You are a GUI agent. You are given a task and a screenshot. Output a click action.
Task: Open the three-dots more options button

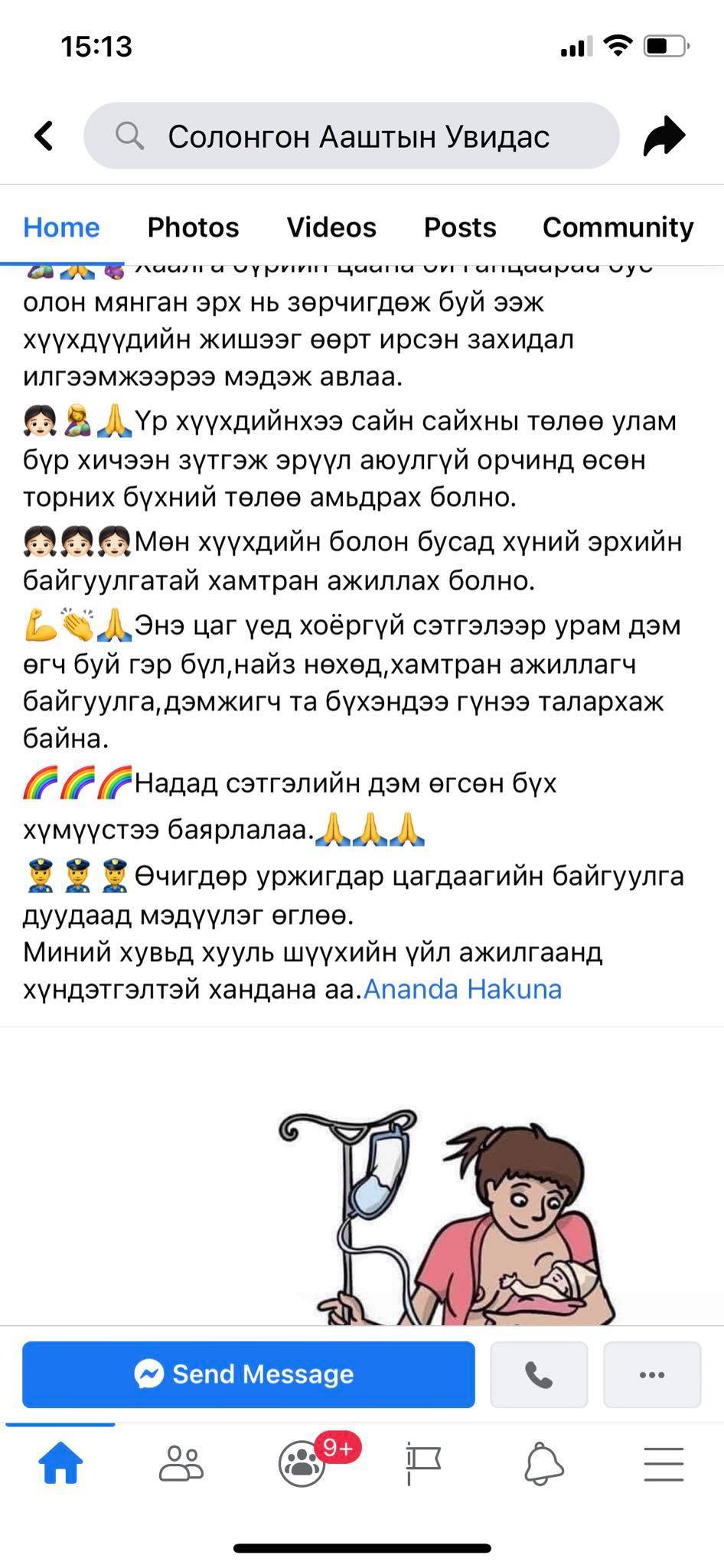click(651, 1374)
